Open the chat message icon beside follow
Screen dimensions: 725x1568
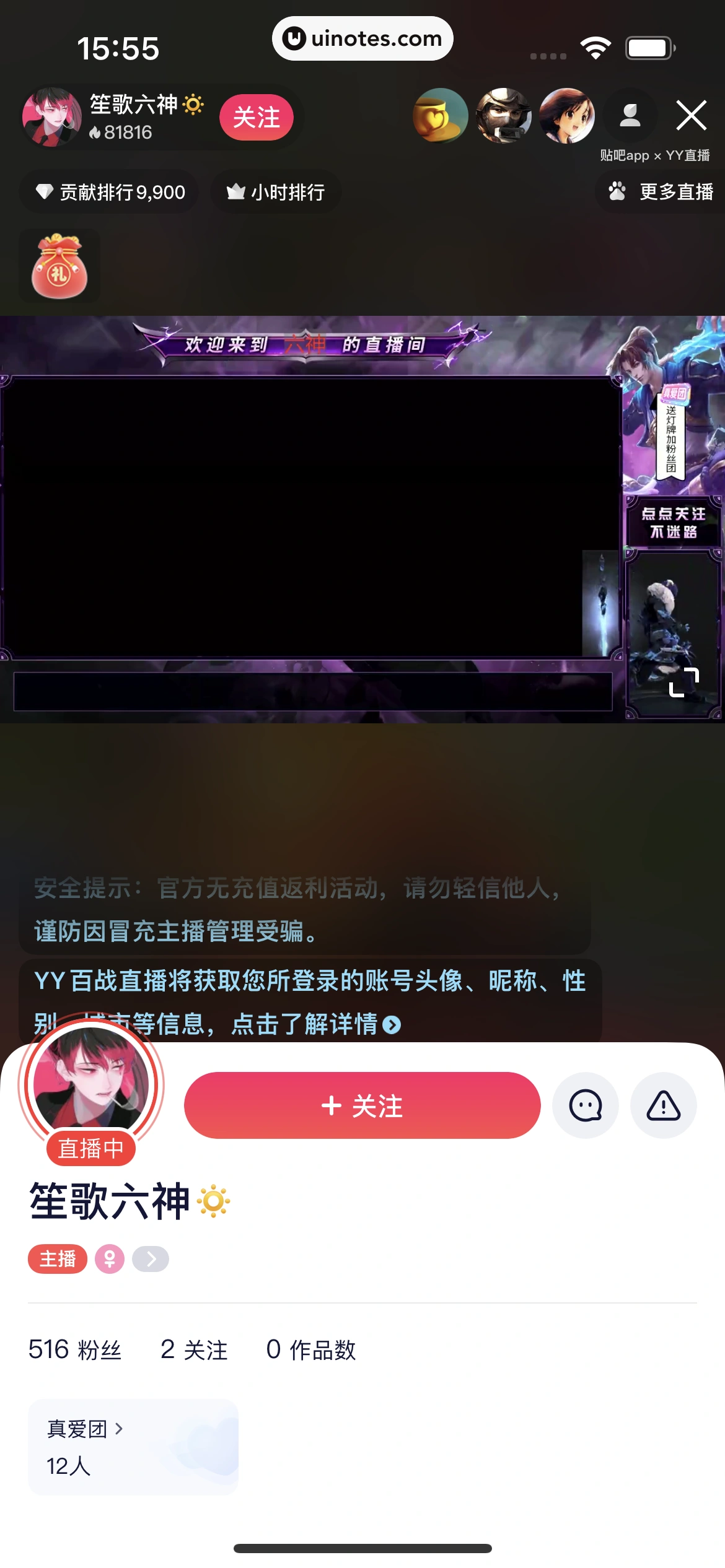(586, 1105)
